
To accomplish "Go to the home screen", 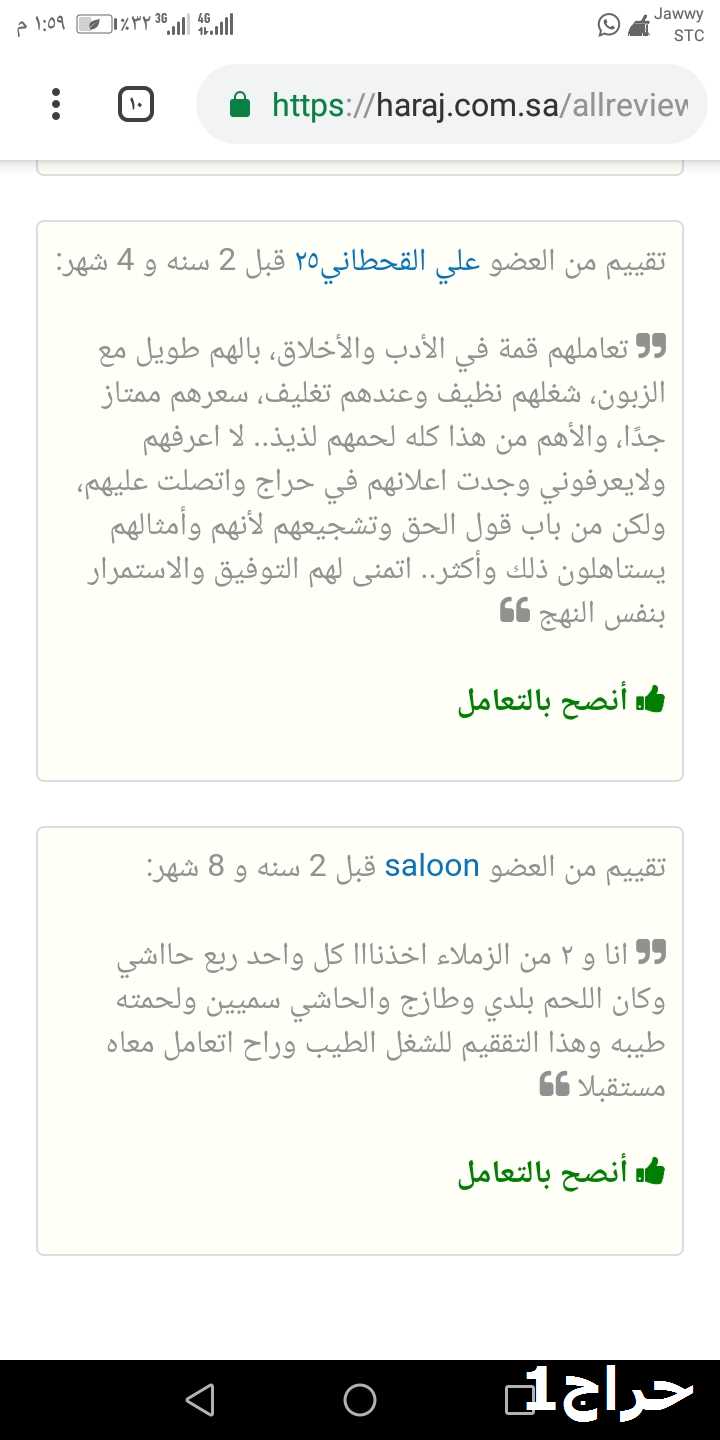I will (360, 1400).
